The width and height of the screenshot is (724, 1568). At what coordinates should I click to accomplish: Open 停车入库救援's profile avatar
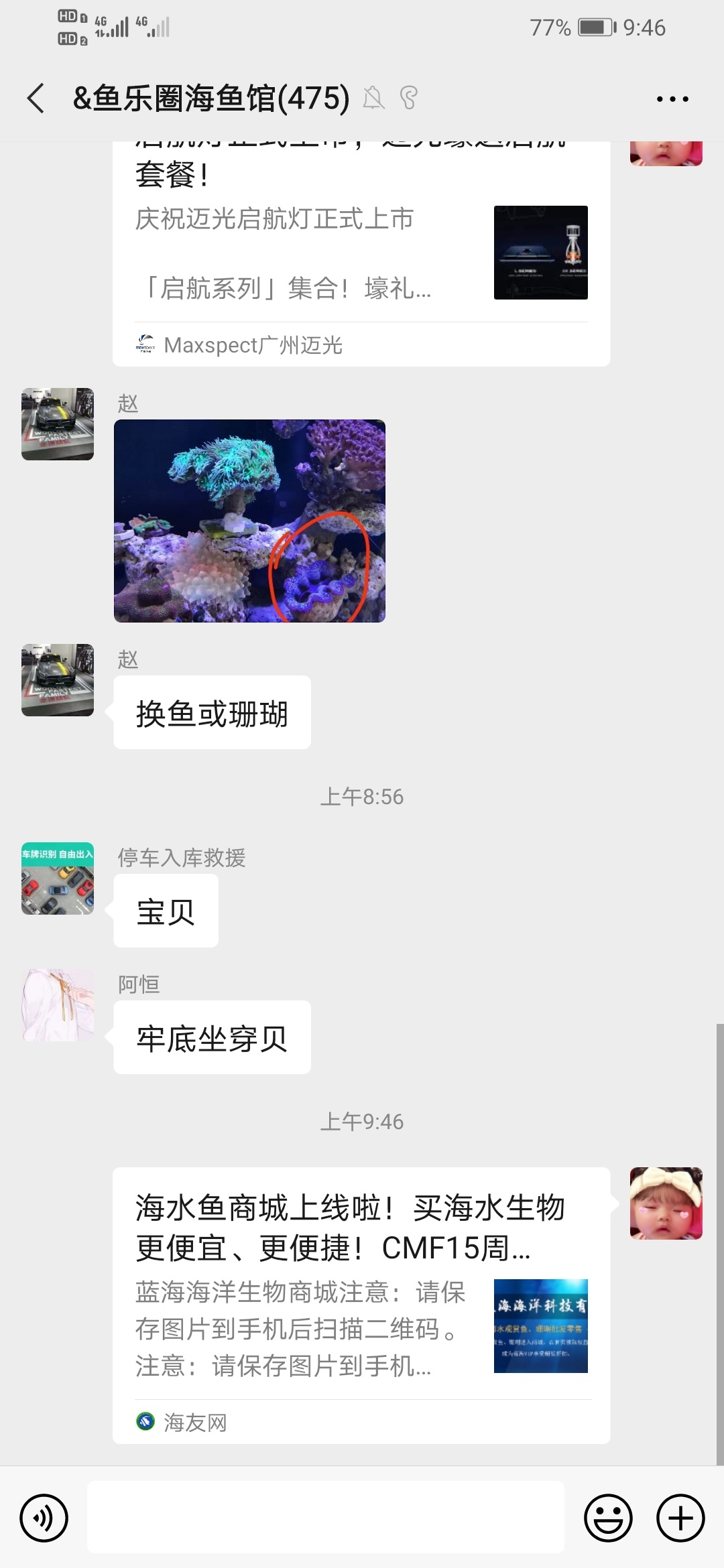pyautogui.click(x=58, y=878)
